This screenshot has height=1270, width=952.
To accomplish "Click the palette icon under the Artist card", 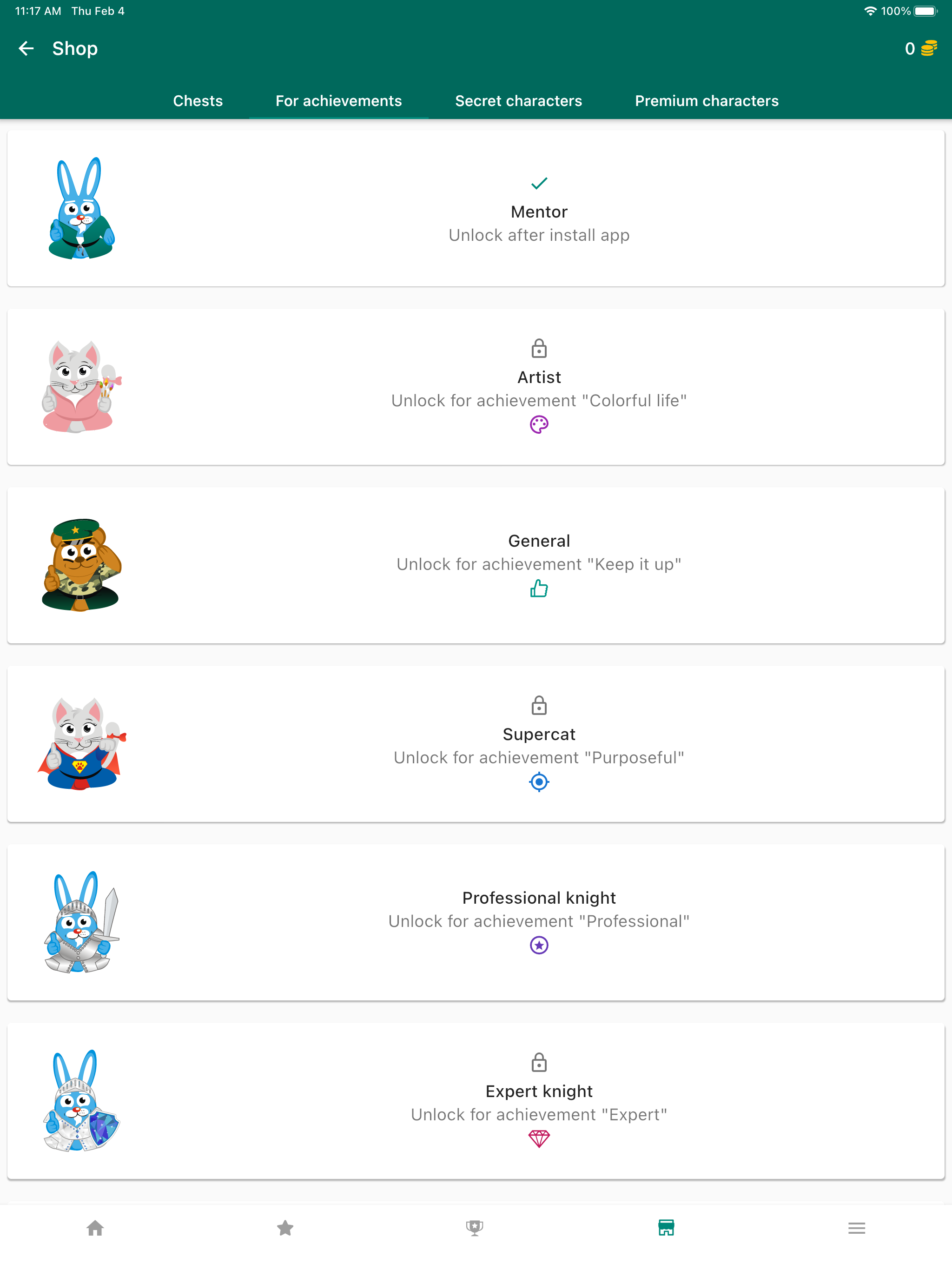I will pos(539,425).
